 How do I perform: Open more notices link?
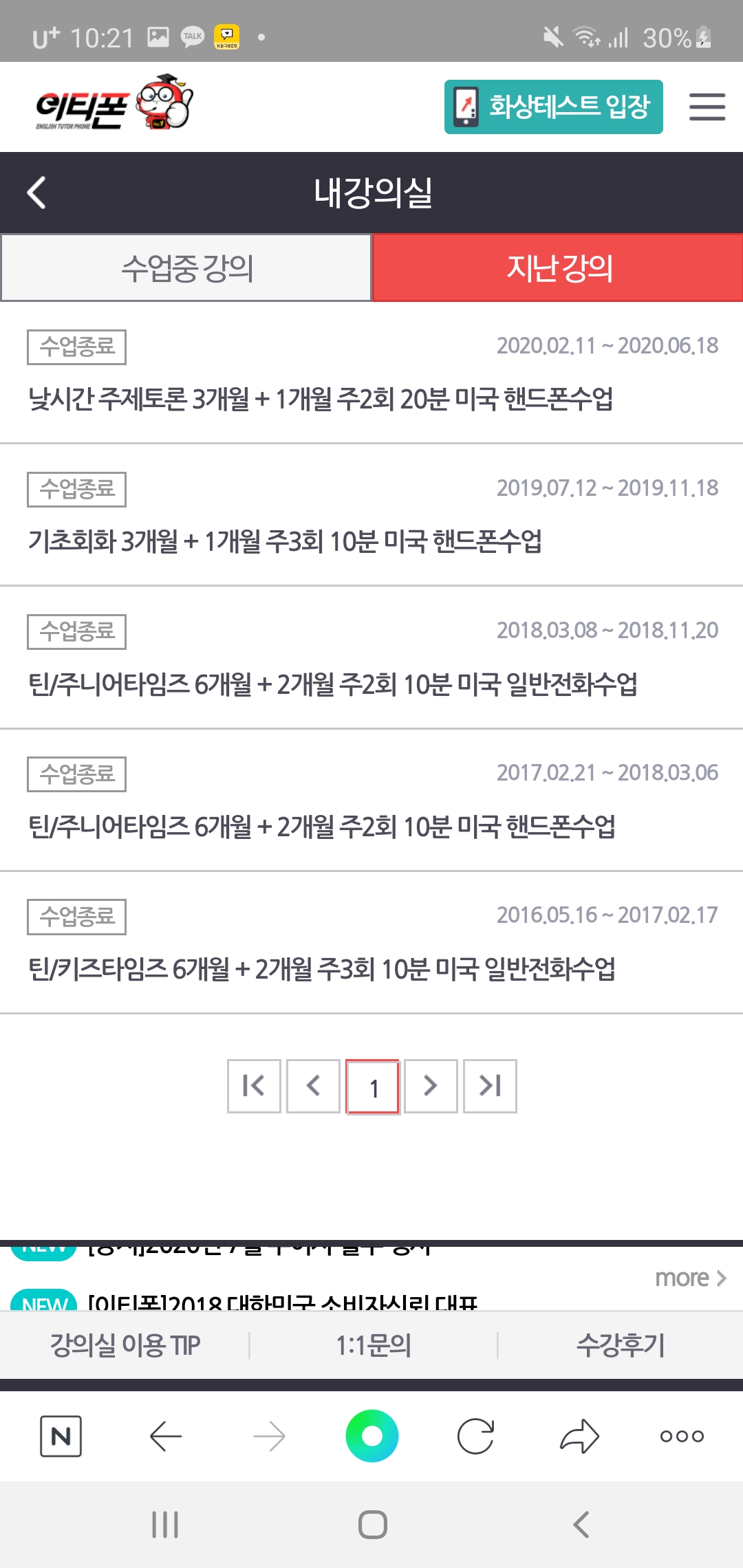pyautogui.click(x=690, y=1278)
